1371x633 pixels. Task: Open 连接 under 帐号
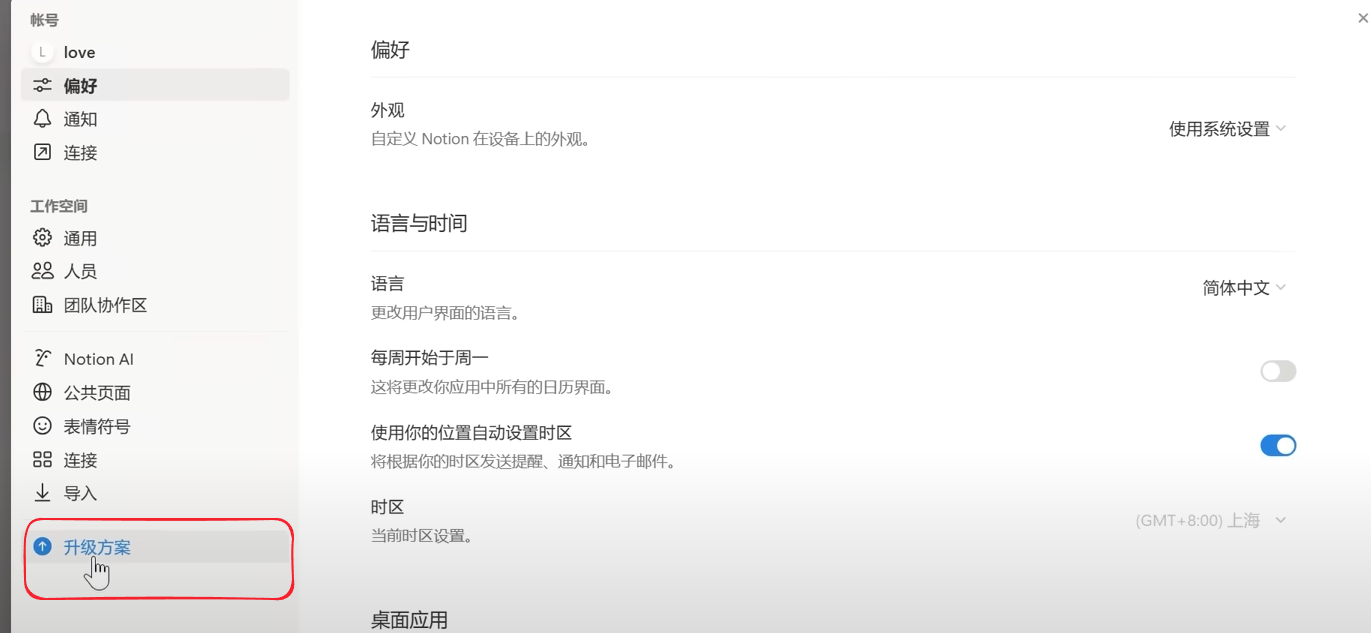pyautogui.click(x=80, y=153)
